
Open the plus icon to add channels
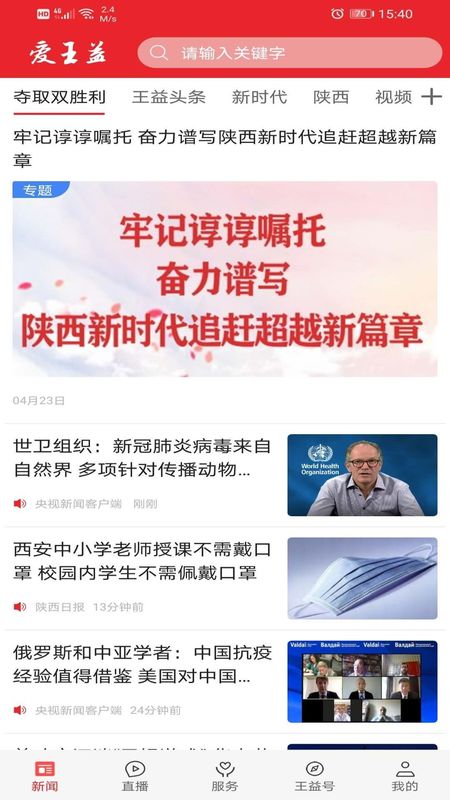(432, 96)
